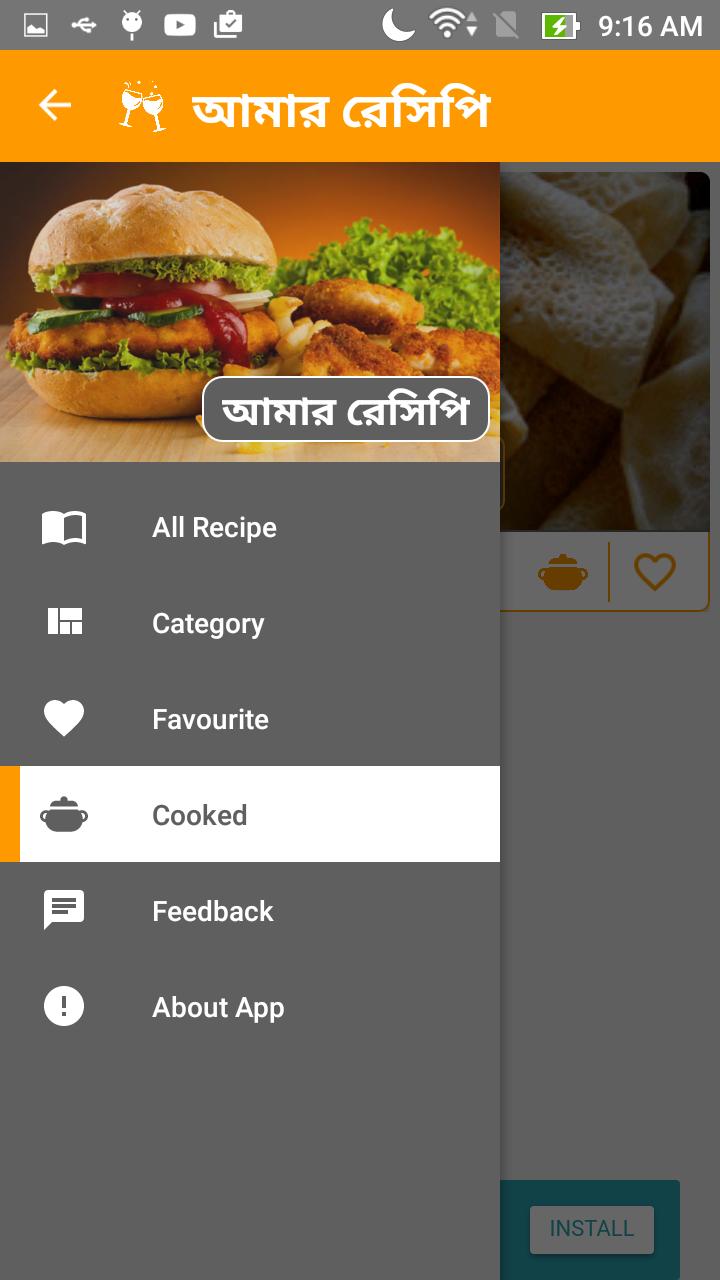720x1280 pixels.
Task: Open the All Recipe menu item
Action: pos(213,527)
